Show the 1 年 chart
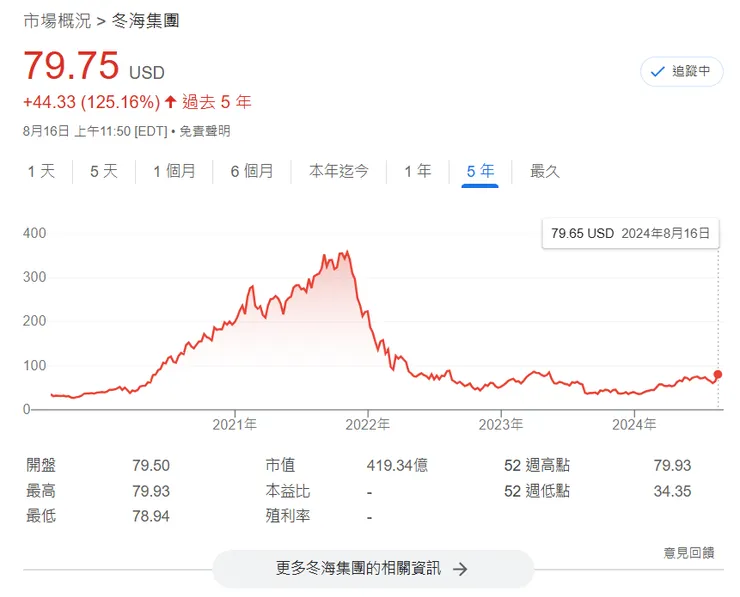The image size is (740, 597). click(x=418, y=171)
